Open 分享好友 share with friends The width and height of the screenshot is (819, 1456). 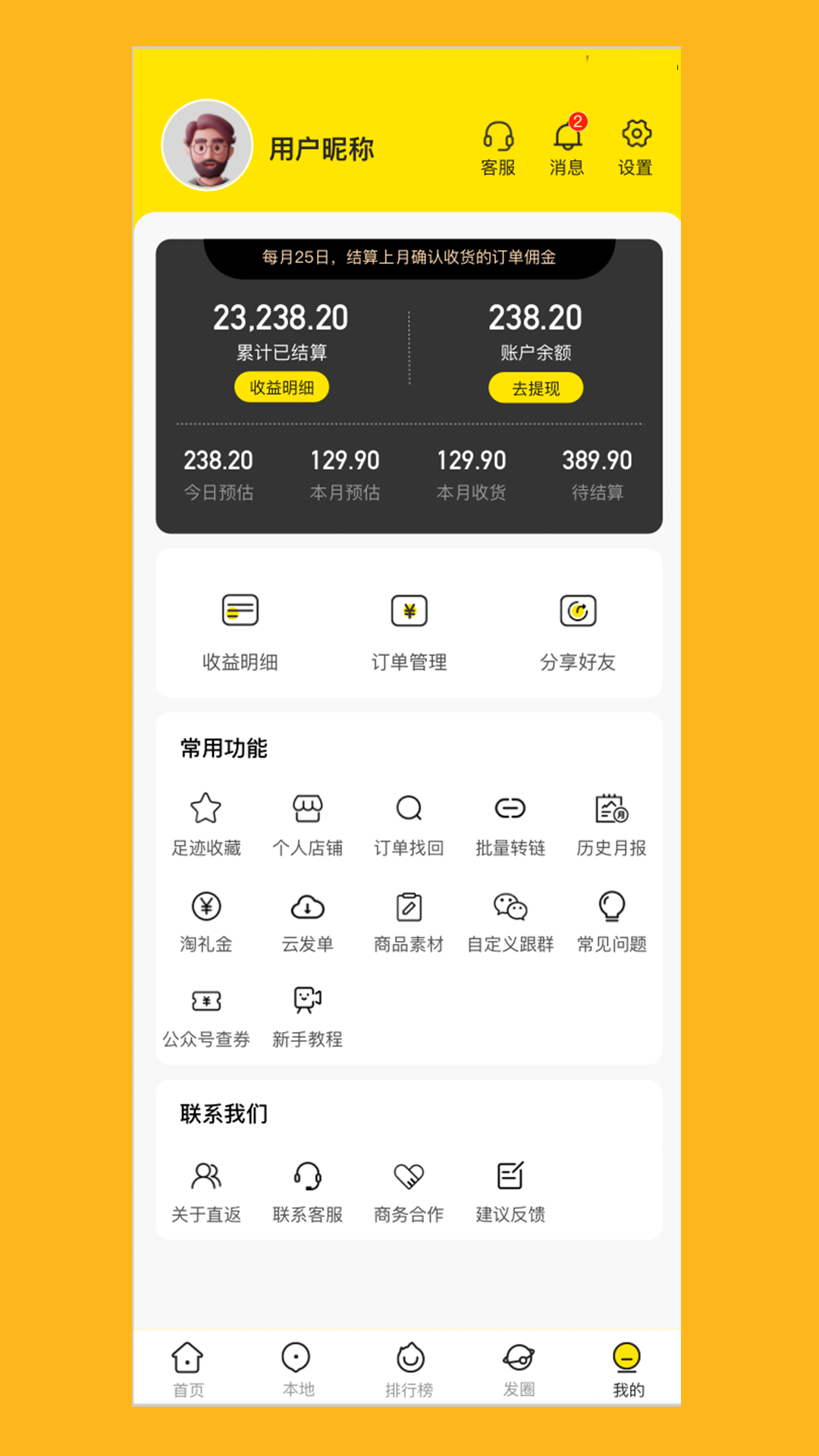[578, 629]
